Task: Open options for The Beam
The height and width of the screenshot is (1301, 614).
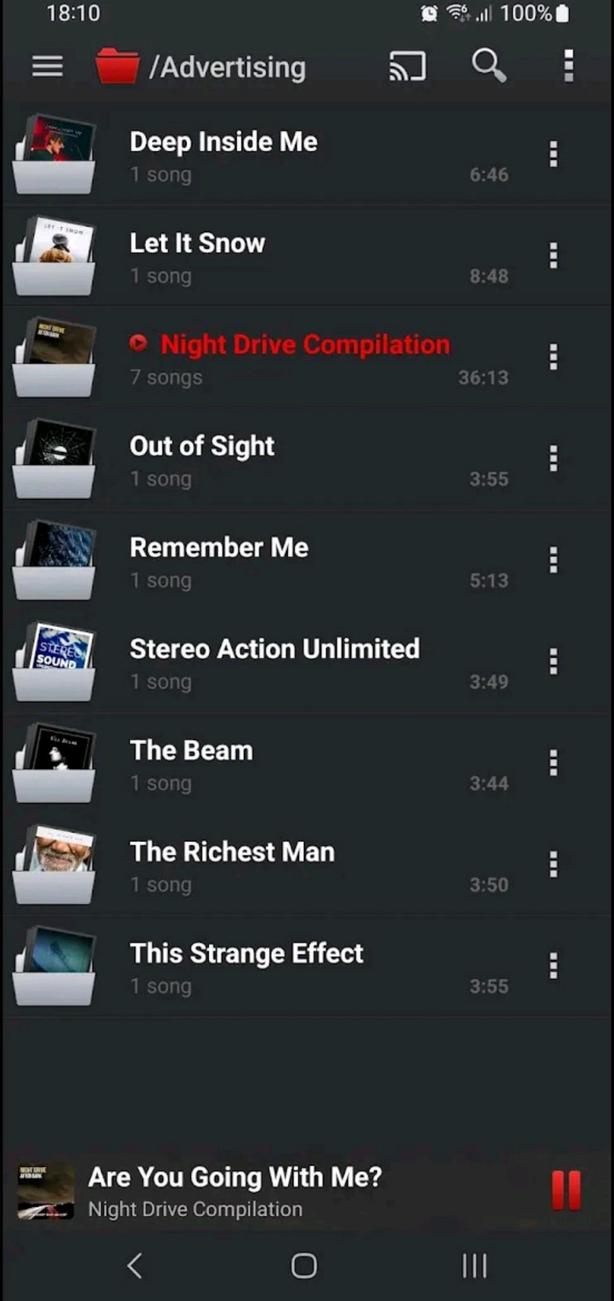Action: (x=553, y=764)
